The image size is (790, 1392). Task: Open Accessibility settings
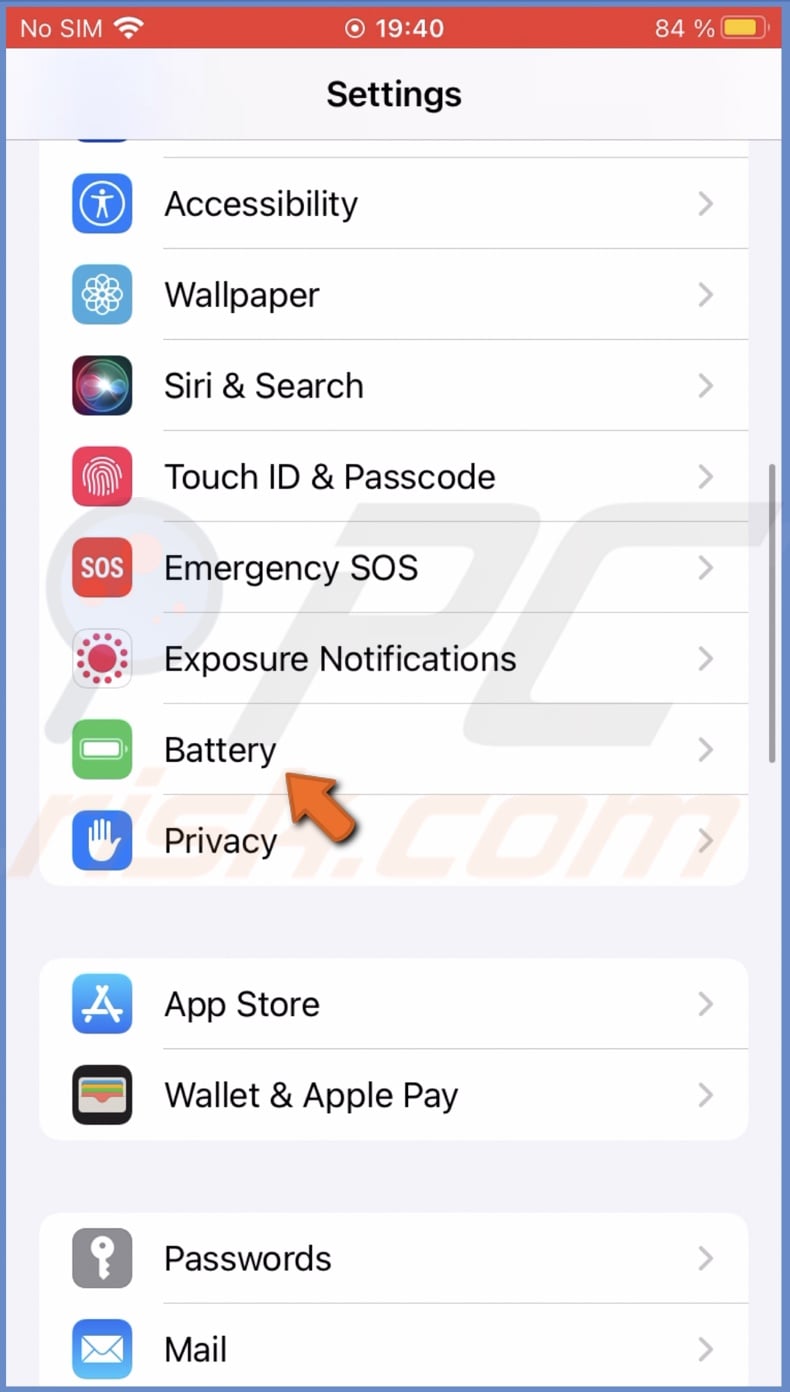point(394,204)
